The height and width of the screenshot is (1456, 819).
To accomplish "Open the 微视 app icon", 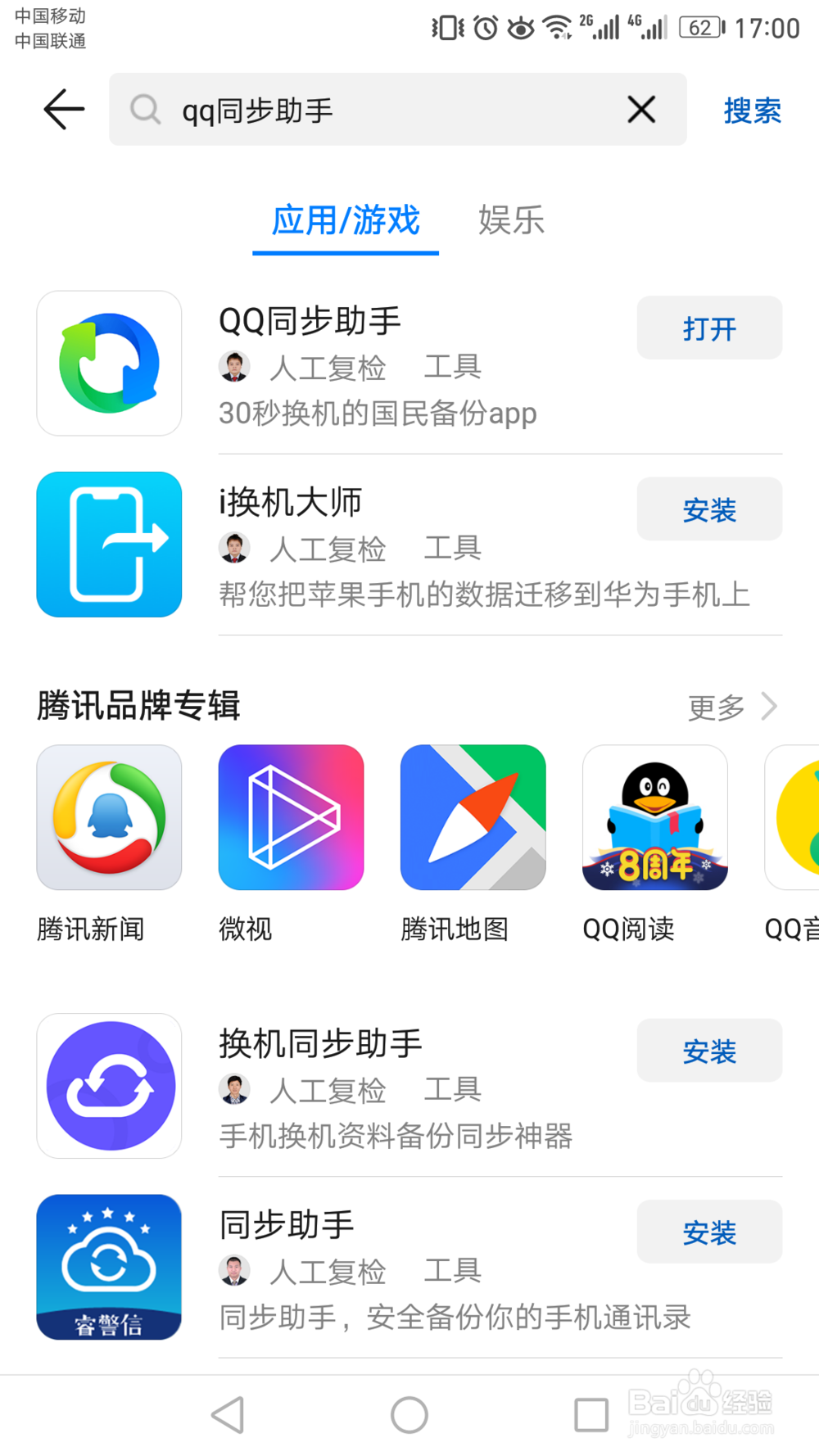I will pyautogui.click(x=291, y=817).
